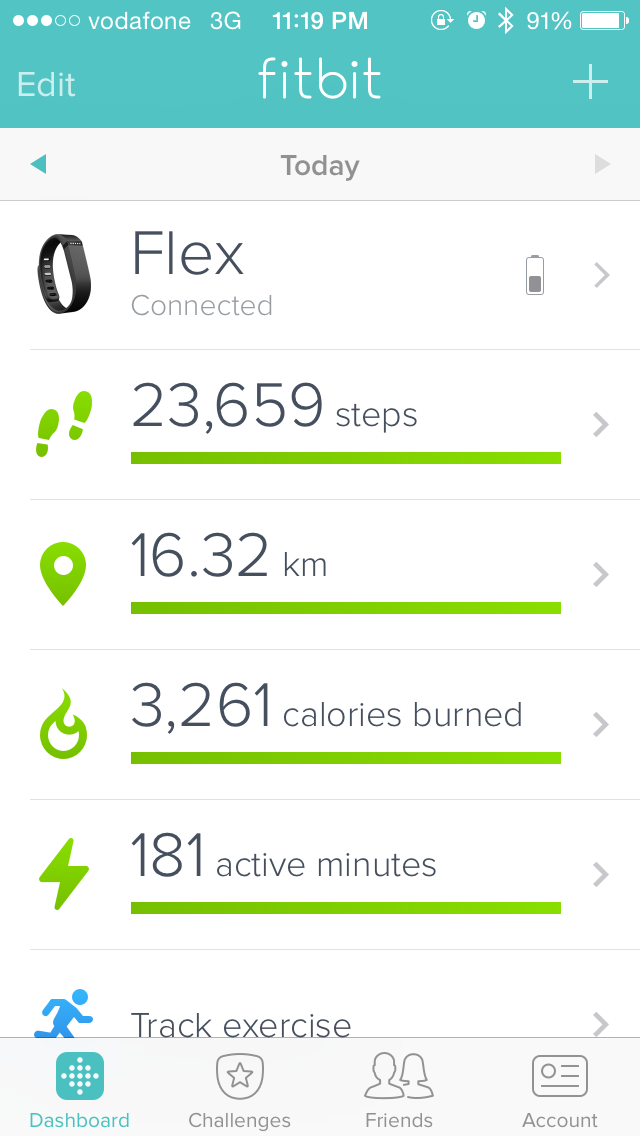Switch to the Challenges tab
The image size is (640, 1136).
240,1090
